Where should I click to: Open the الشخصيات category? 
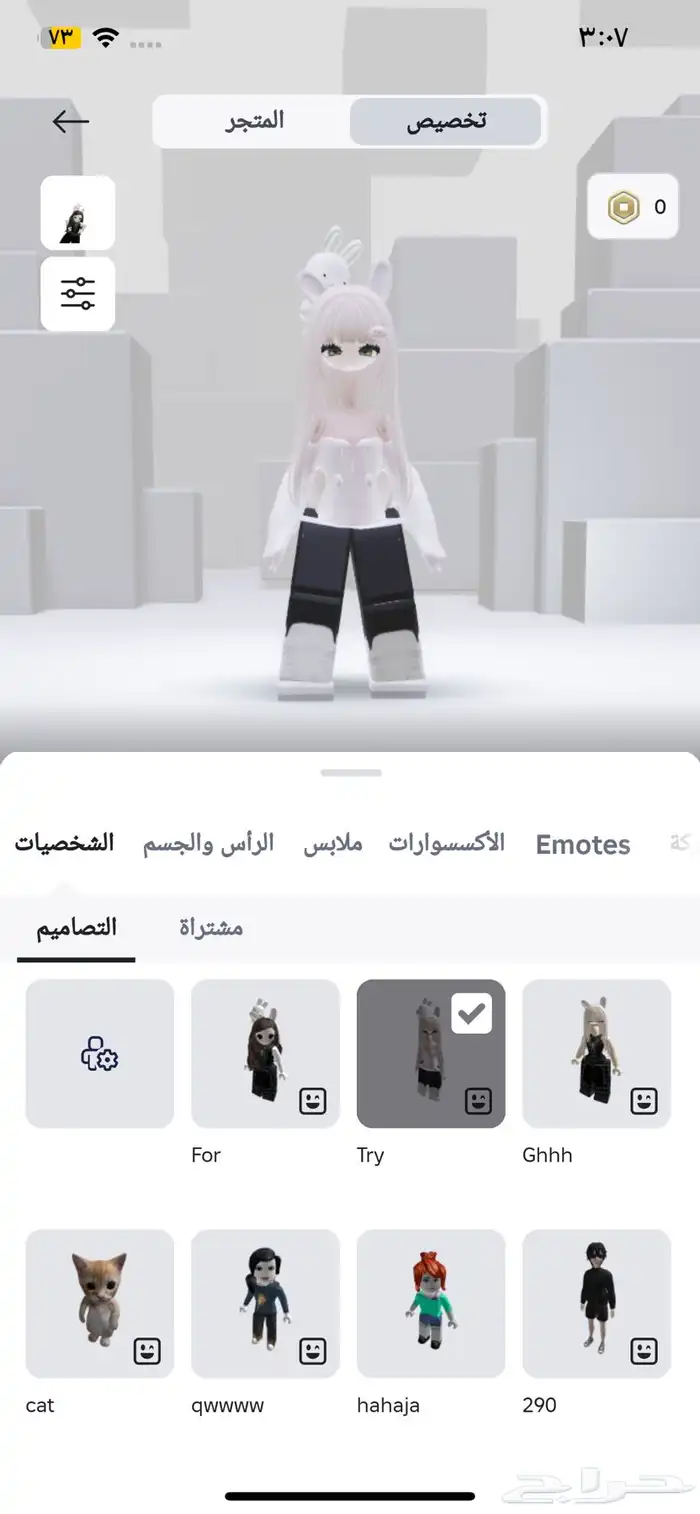64,843
